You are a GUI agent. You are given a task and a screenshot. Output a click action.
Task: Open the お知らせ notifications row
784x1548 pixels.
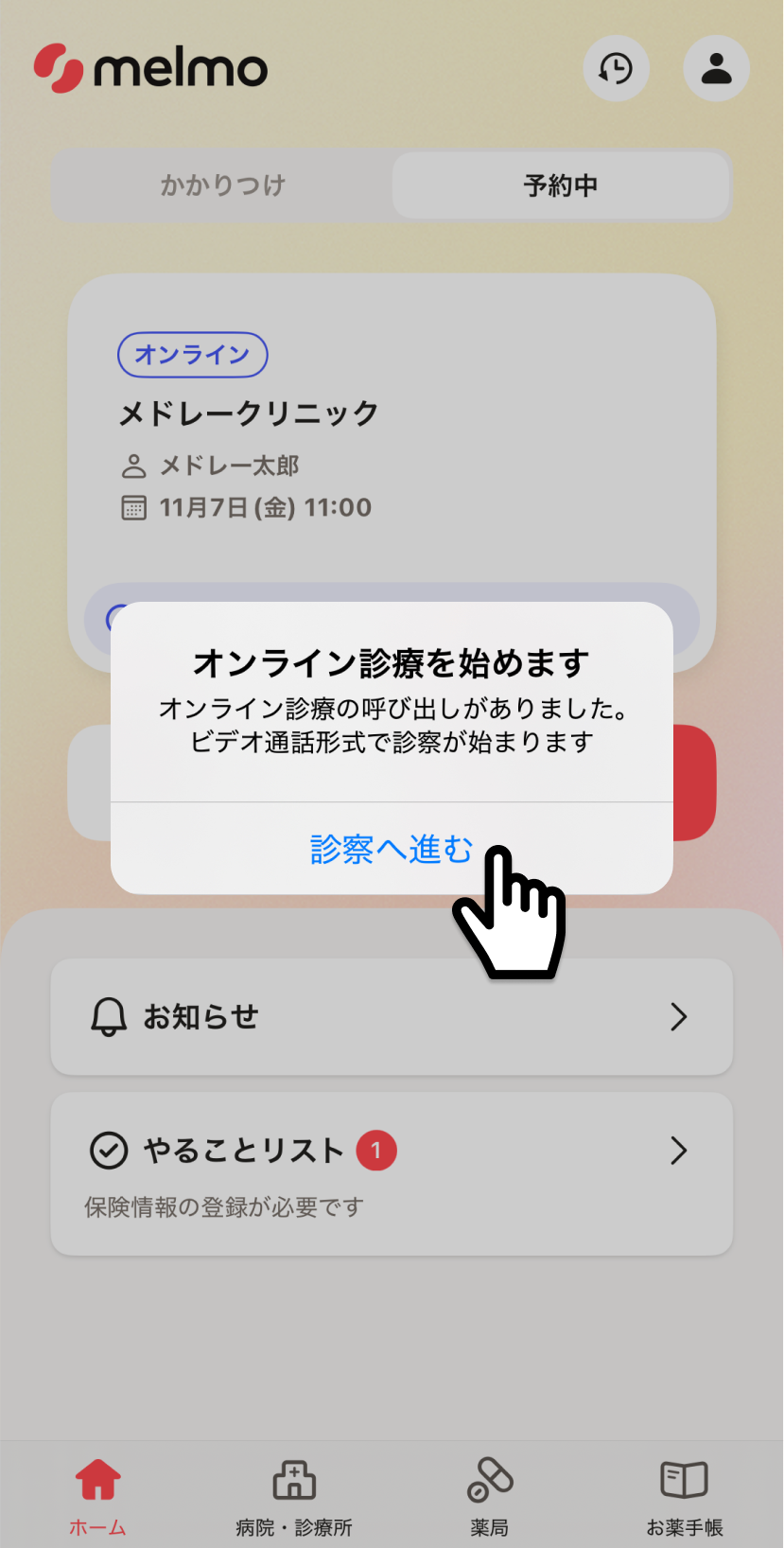point(392,1017)
